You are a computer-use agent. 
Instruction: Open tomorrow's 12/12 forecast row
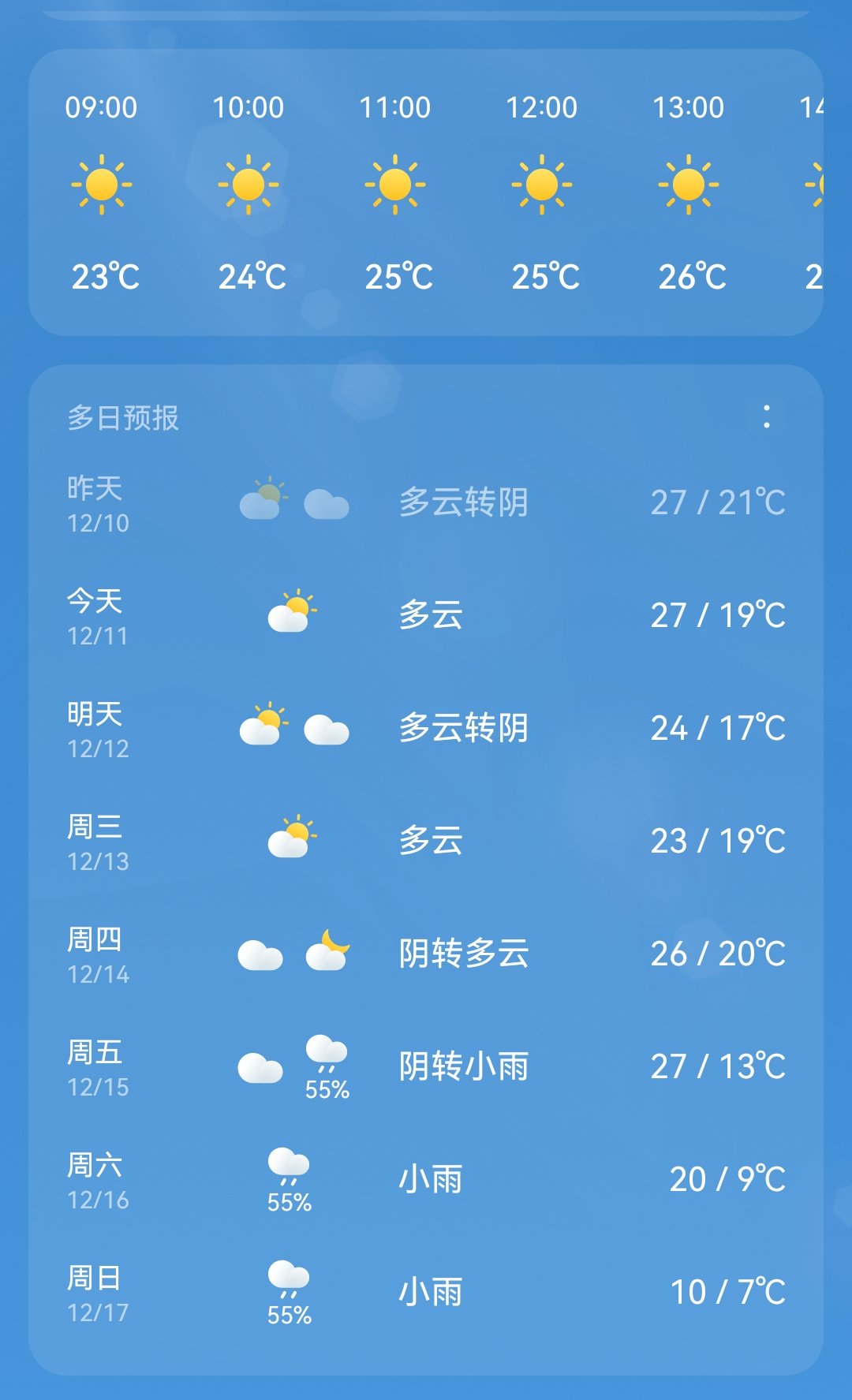(426, 729)
